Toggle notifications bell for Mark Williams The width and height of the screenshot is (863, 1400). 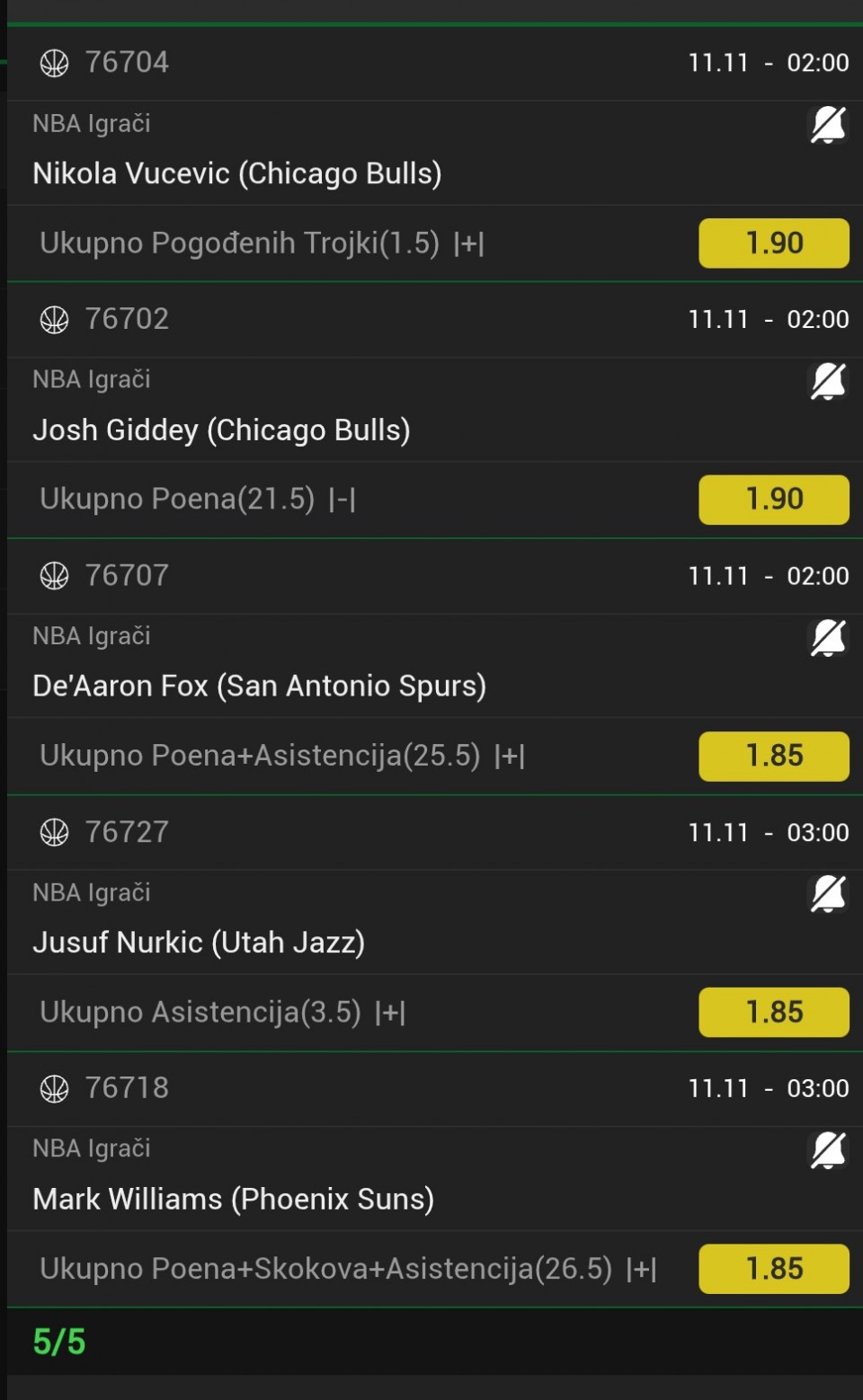(x=828, y=1150)
